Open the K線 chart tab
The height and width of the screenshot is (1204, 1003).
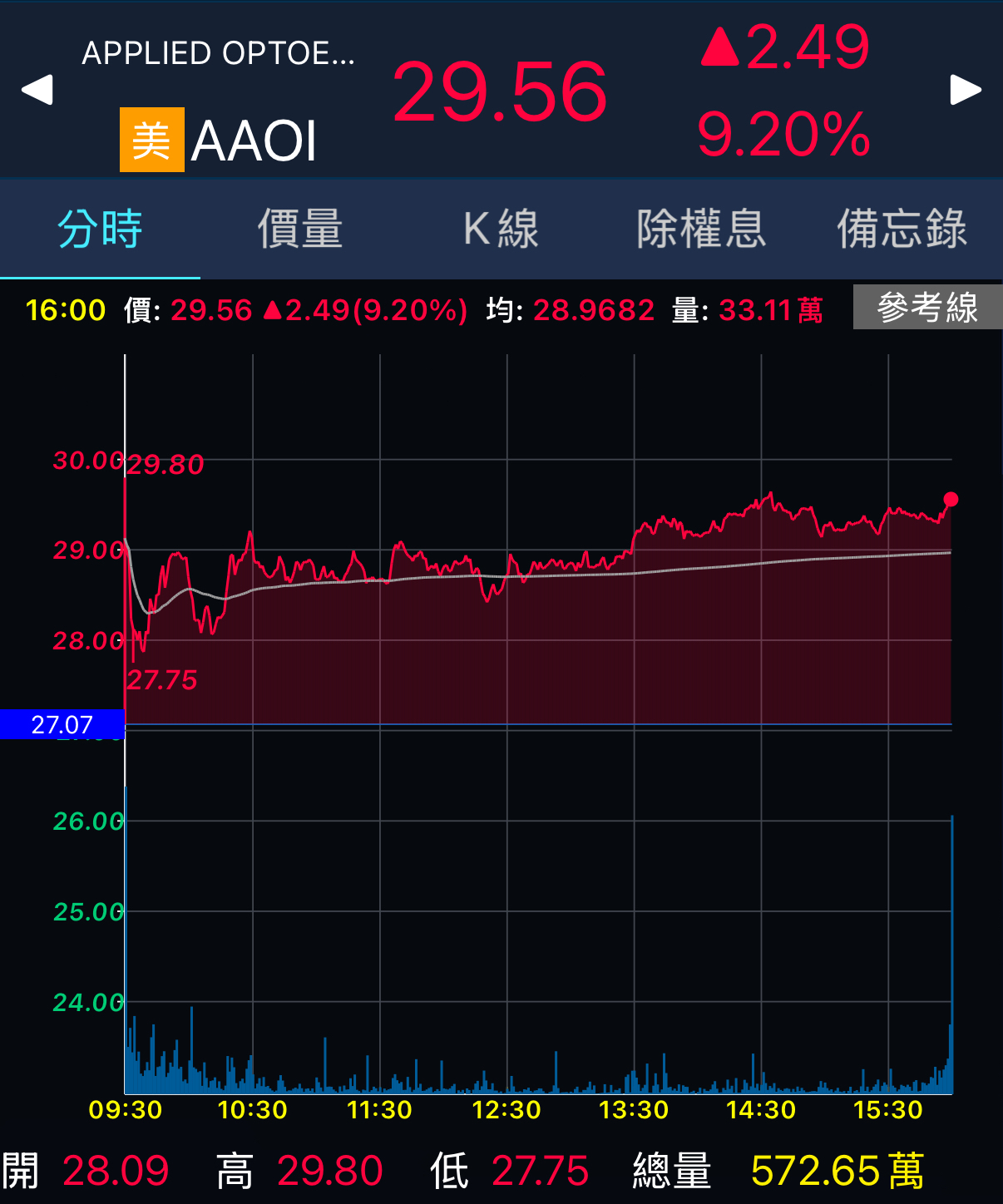click(x=501, y=229)
